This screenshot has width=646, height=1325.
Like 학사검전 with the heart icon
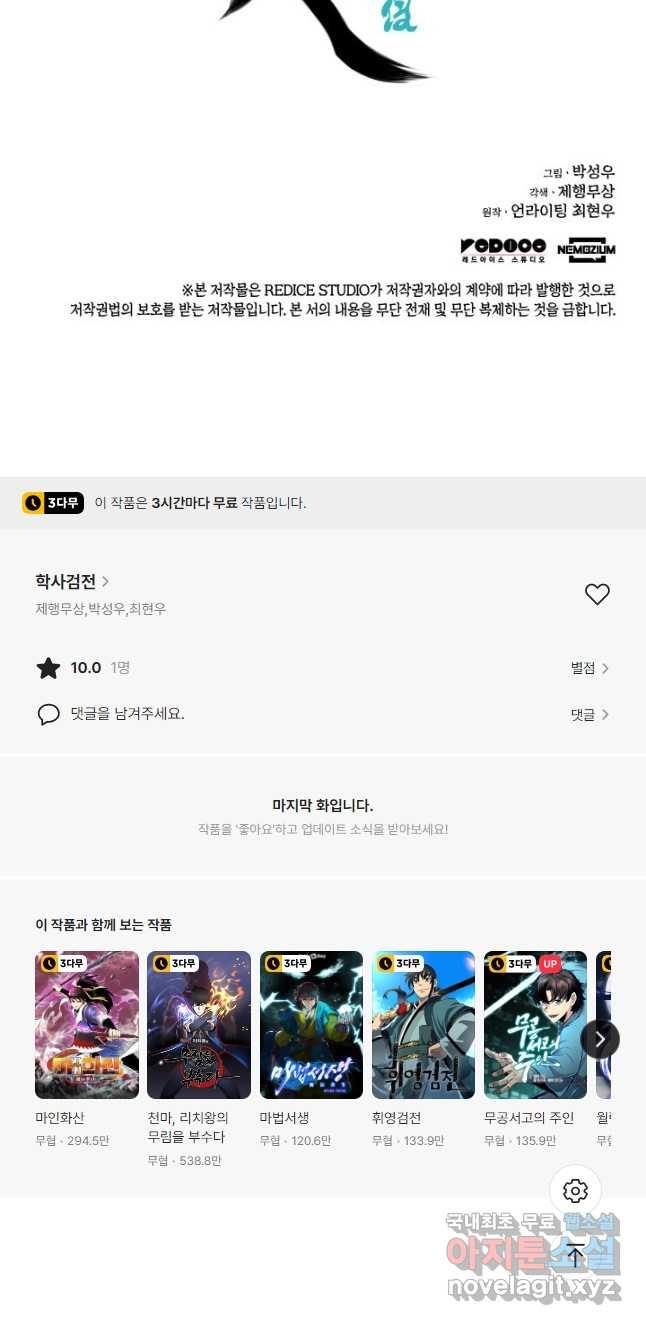597,594
